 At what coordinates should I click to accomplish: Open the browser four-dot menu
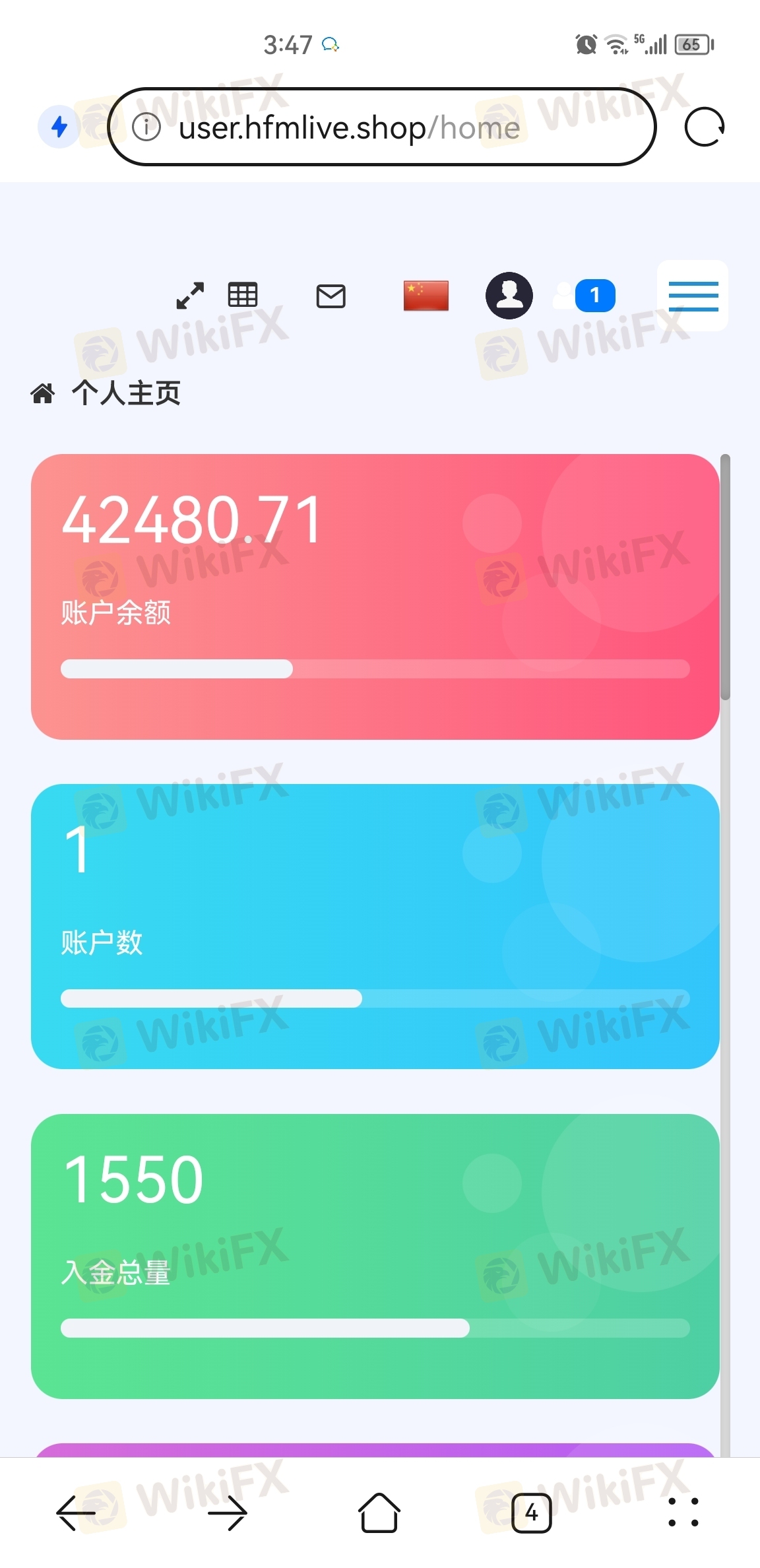pyautogui.click(x=683, y=1512)
